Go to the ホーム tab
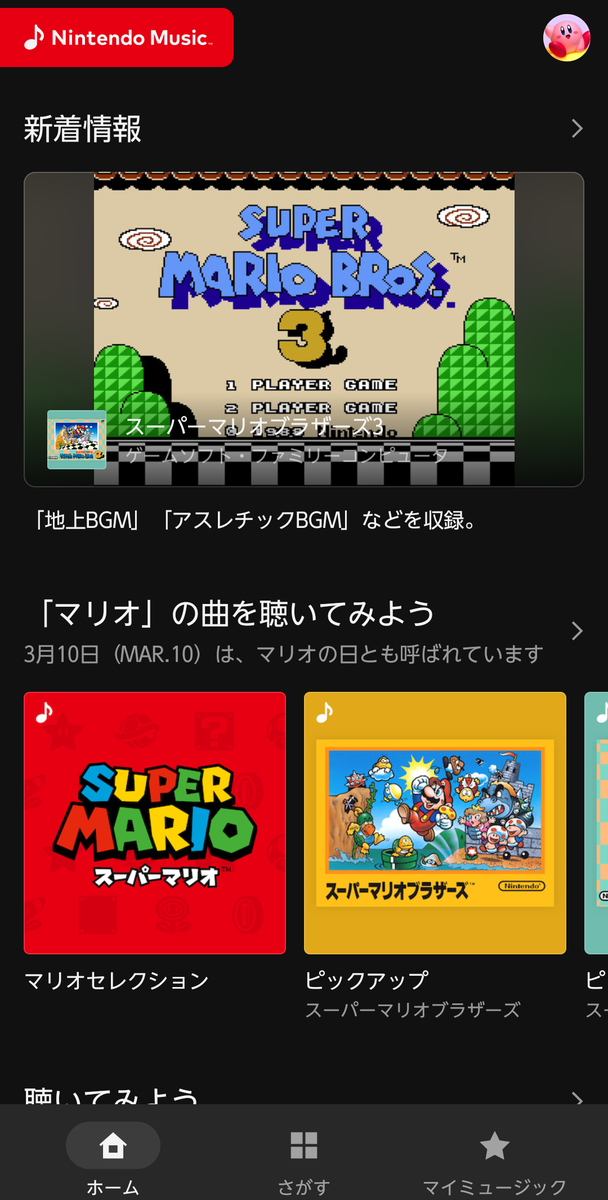The width and height of the screenshot is (608, 1200). (x=113, y=1158)
